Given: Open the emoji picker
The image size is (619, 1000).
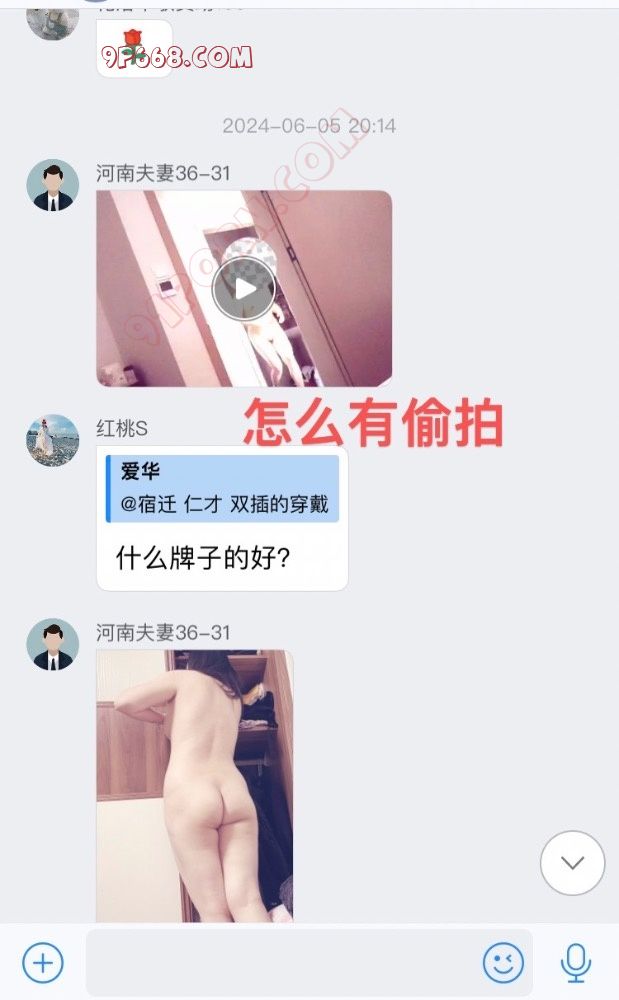Looking at the screenshot, I should pos(503,964).
